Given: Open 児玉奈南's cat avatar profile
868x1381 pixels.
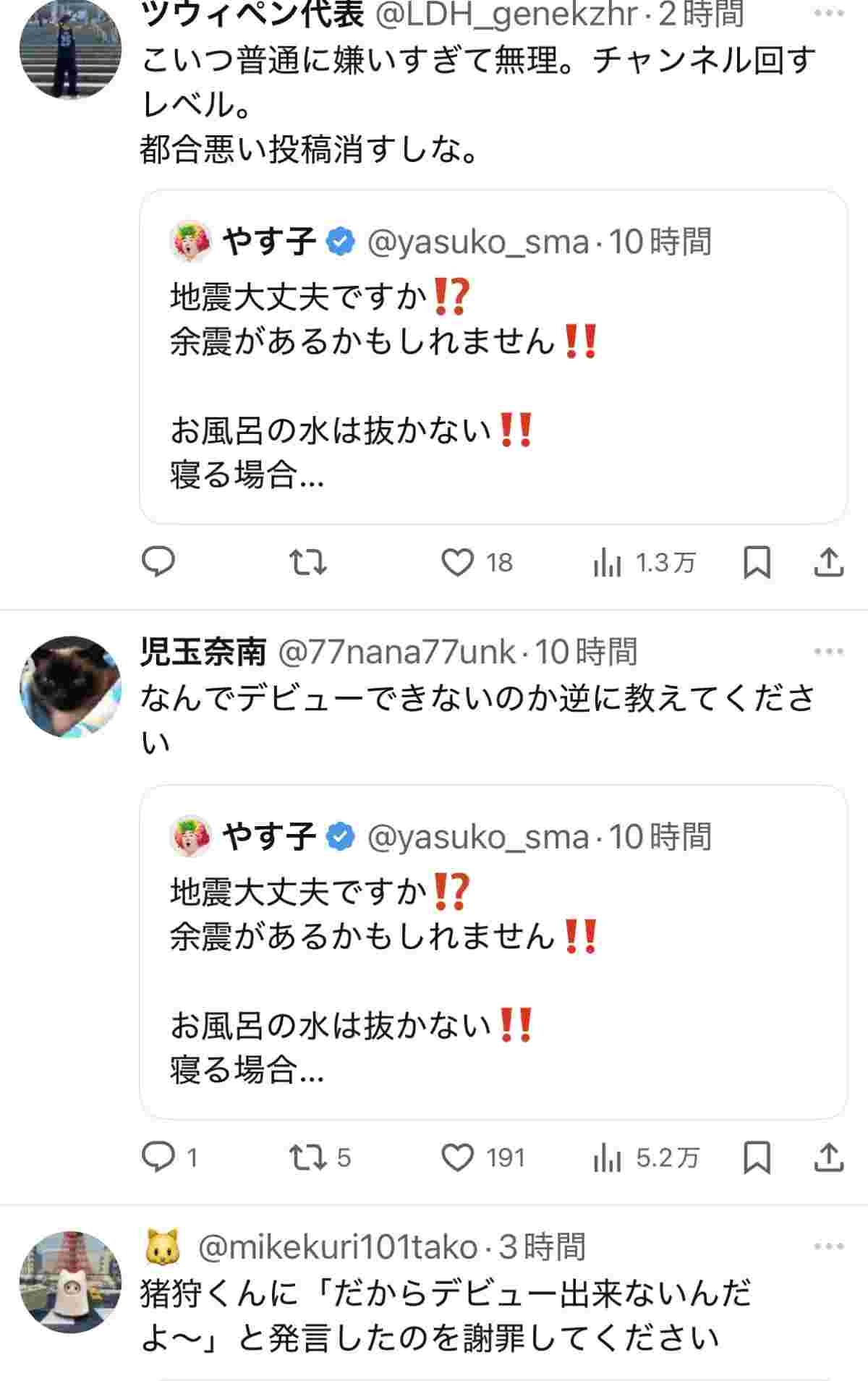Looking at the screenshot, I should click(69, 687).
